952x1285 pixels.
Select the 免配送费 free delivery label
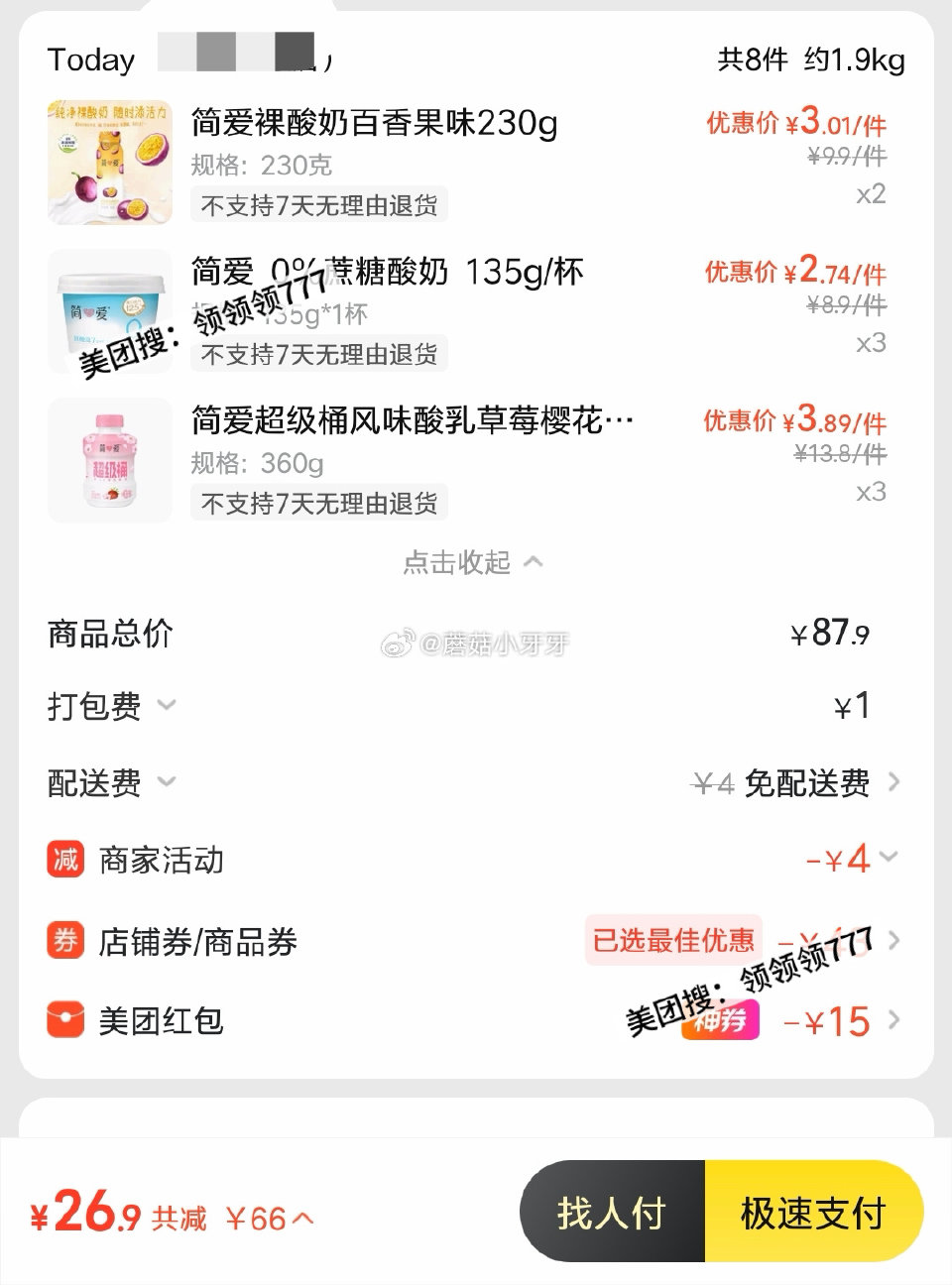pyautogui.click(x=810, y=783)
